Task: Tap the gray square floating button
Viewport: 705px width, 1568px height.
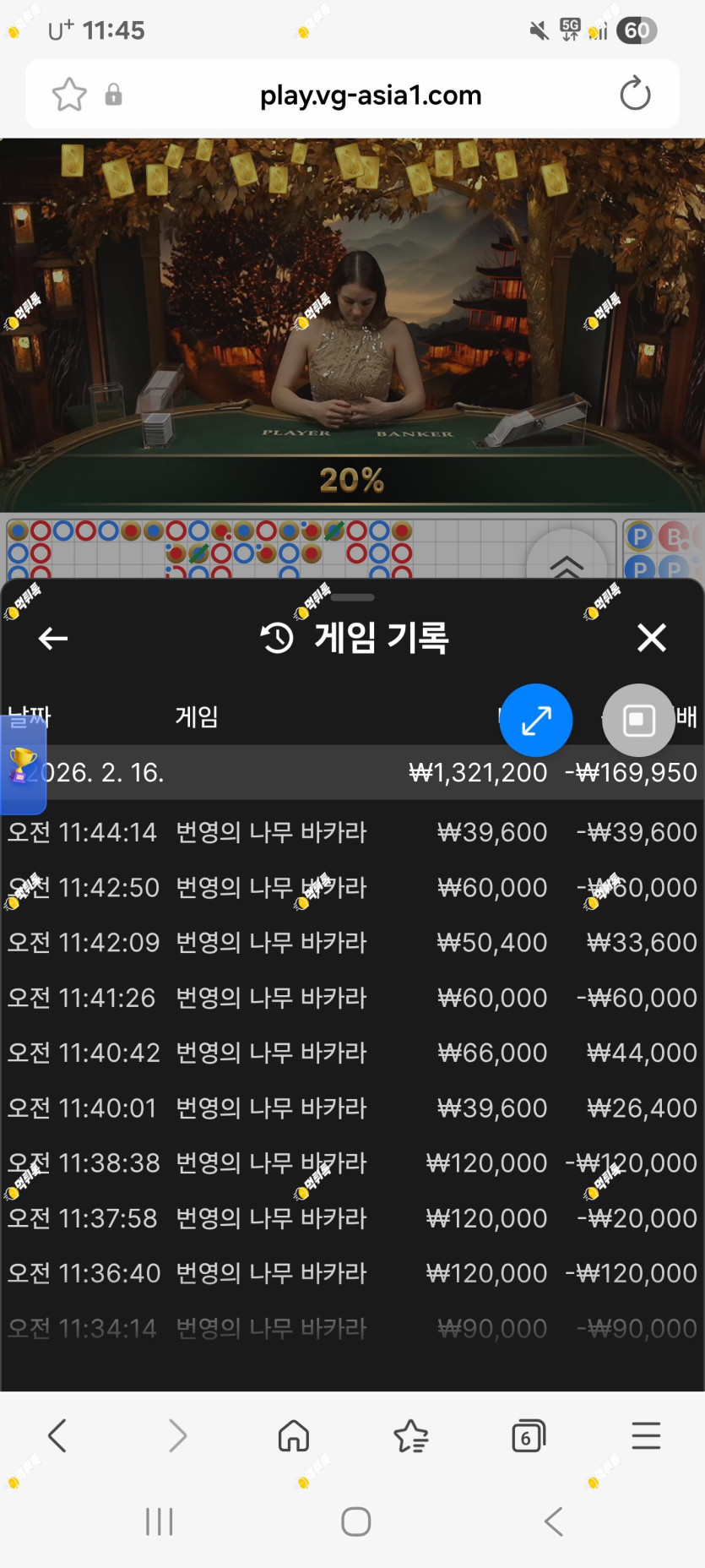Action: click(x=638, y=720)
